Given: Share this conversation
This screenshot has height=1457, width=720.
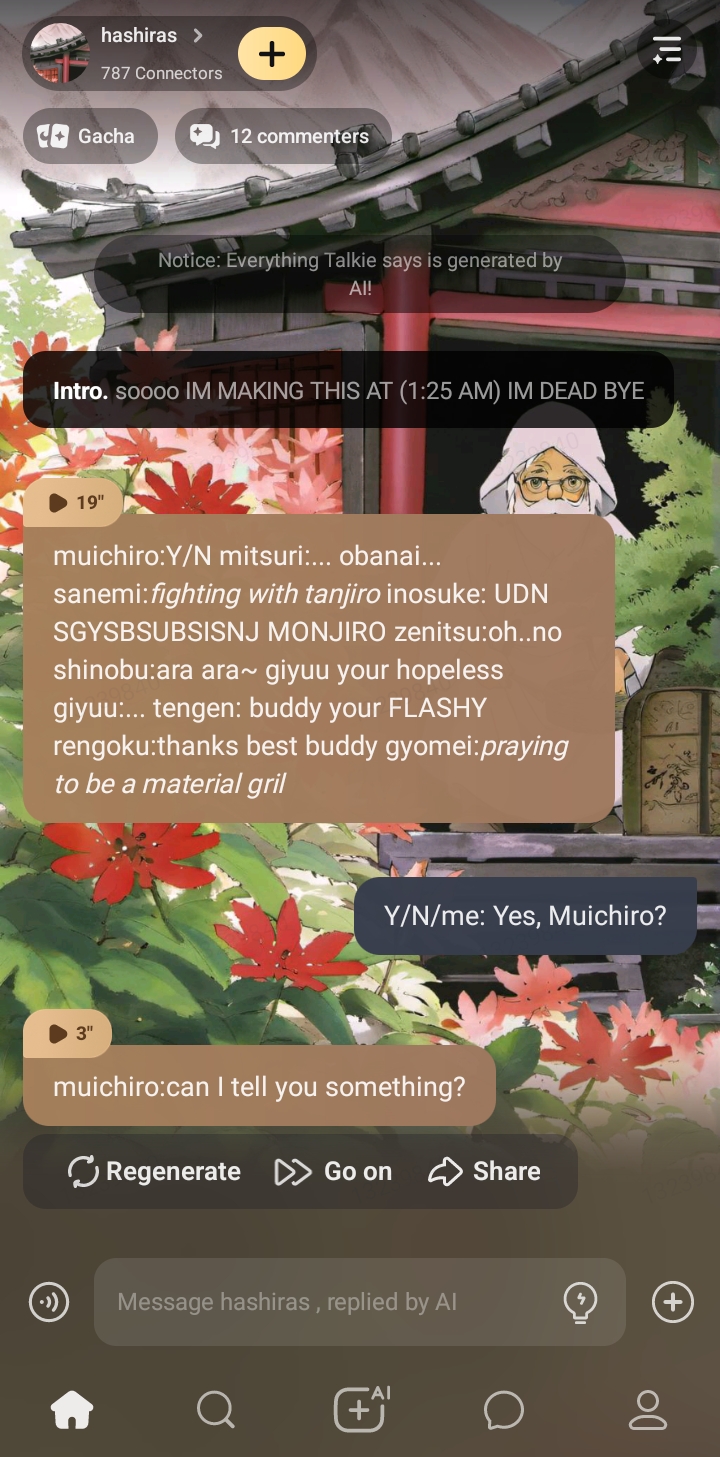Looking at the screenshot, I should click(485, 1171).
